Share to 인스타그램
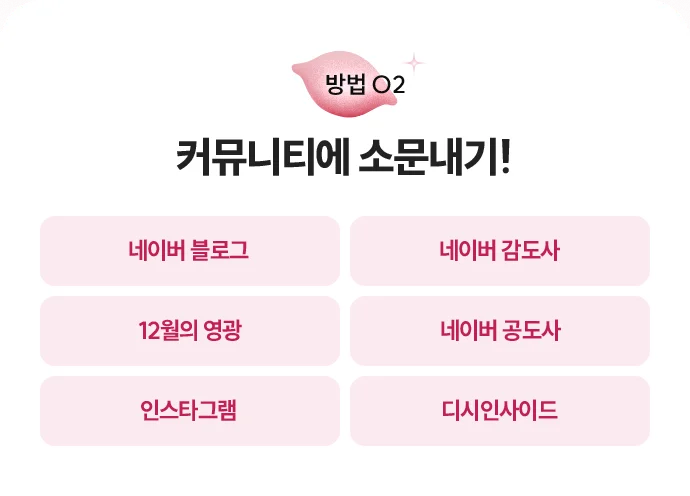Screen dimensions: 690x496 [190, 411]
